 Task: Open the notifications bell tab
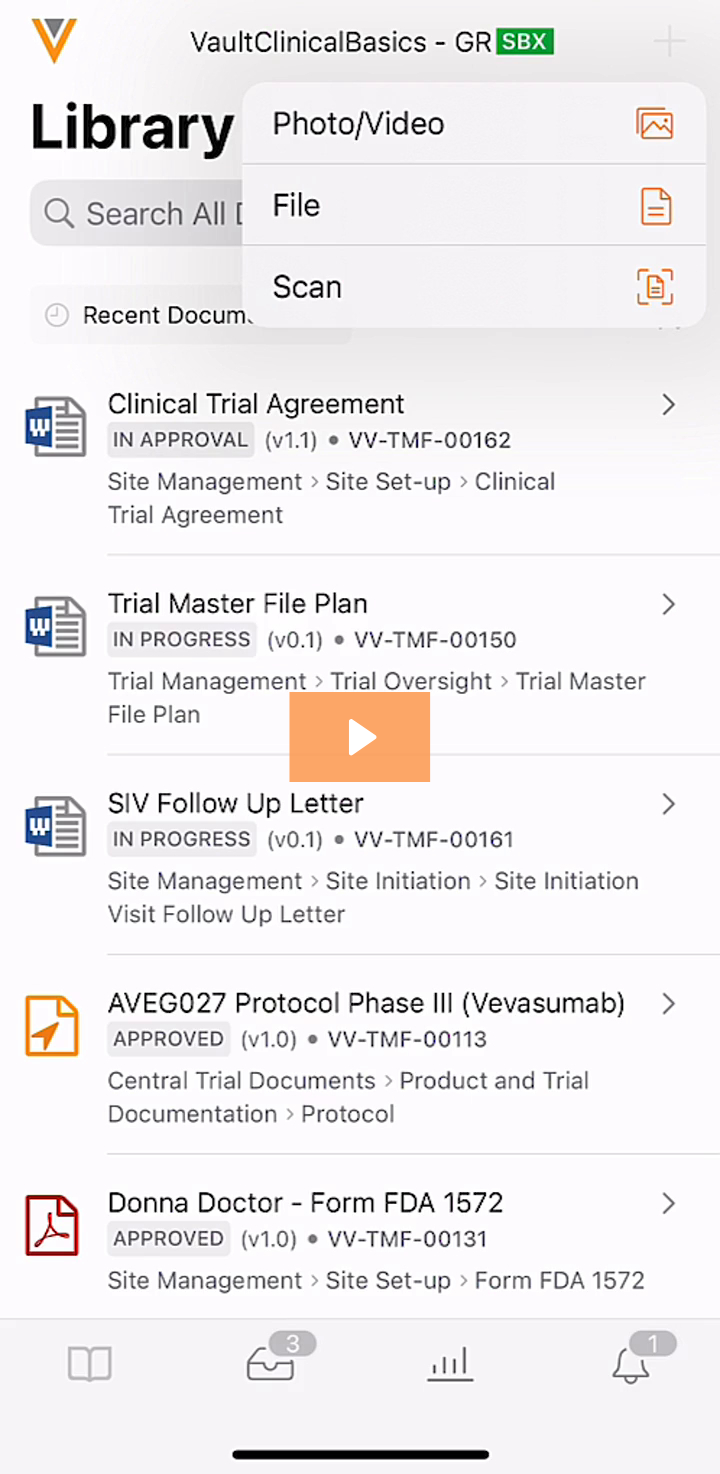[x=630, y=1363]
